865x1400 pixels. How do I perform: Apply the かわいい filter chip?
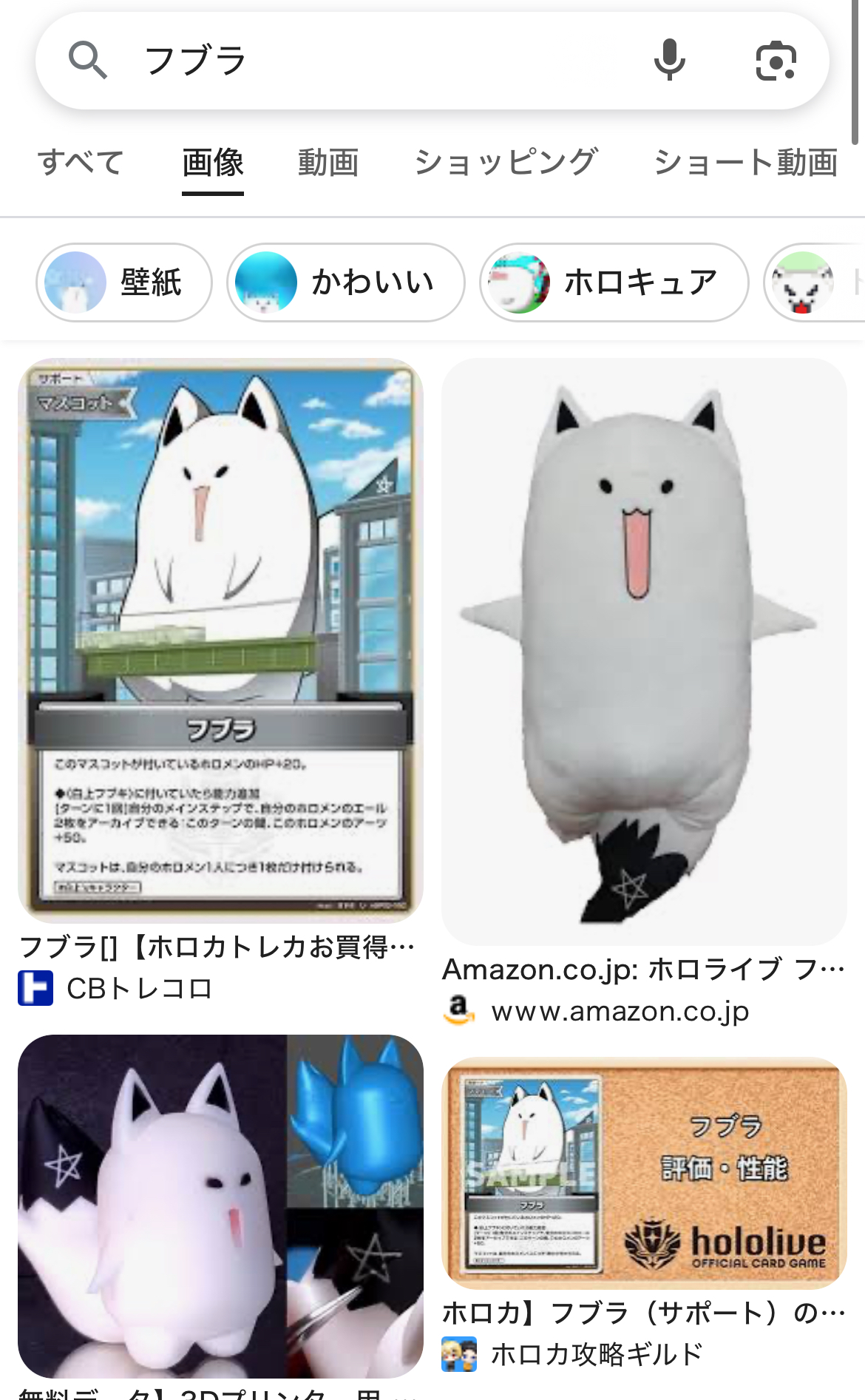[346, 283]
